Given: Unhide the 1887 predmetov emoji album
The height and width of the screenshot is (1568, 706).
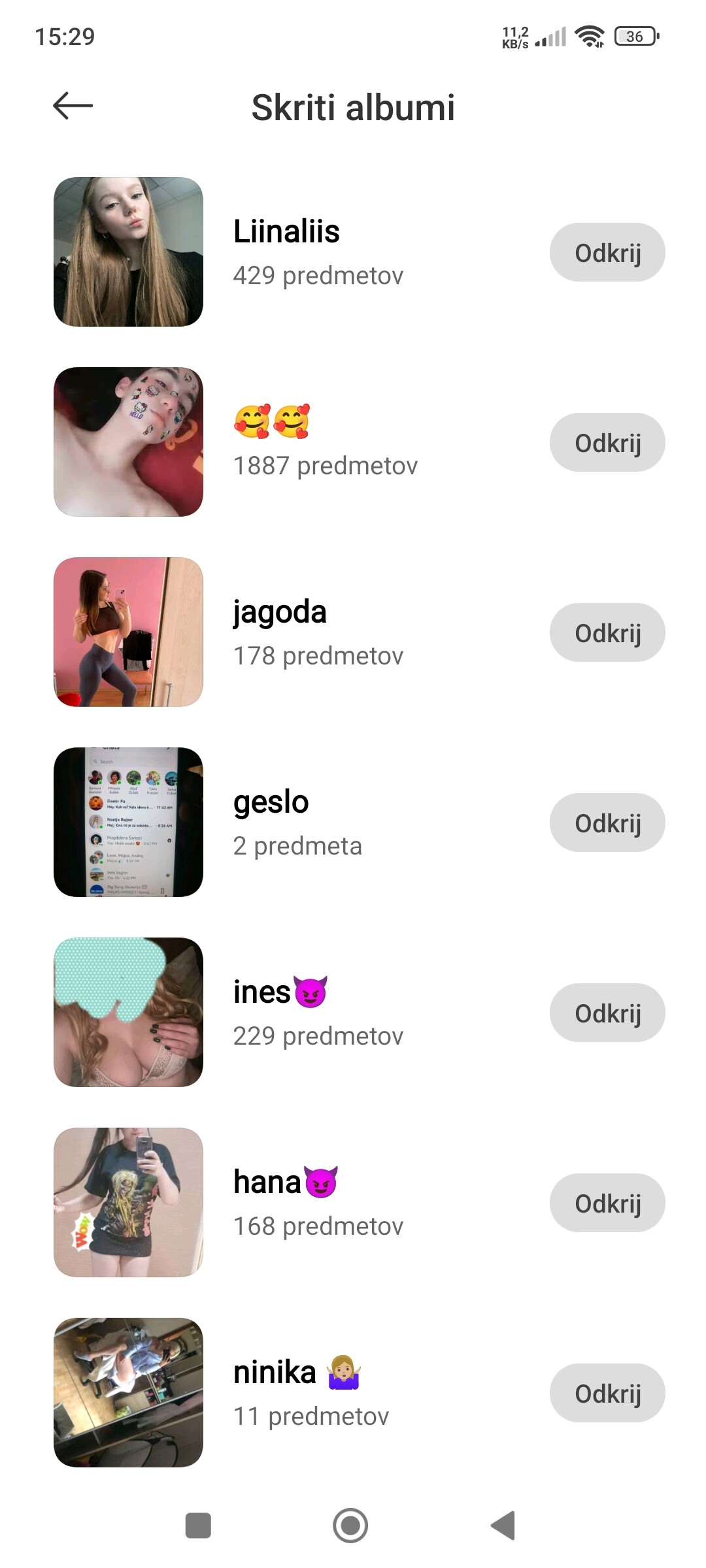Looking at the screenshot, I should 607,442.
